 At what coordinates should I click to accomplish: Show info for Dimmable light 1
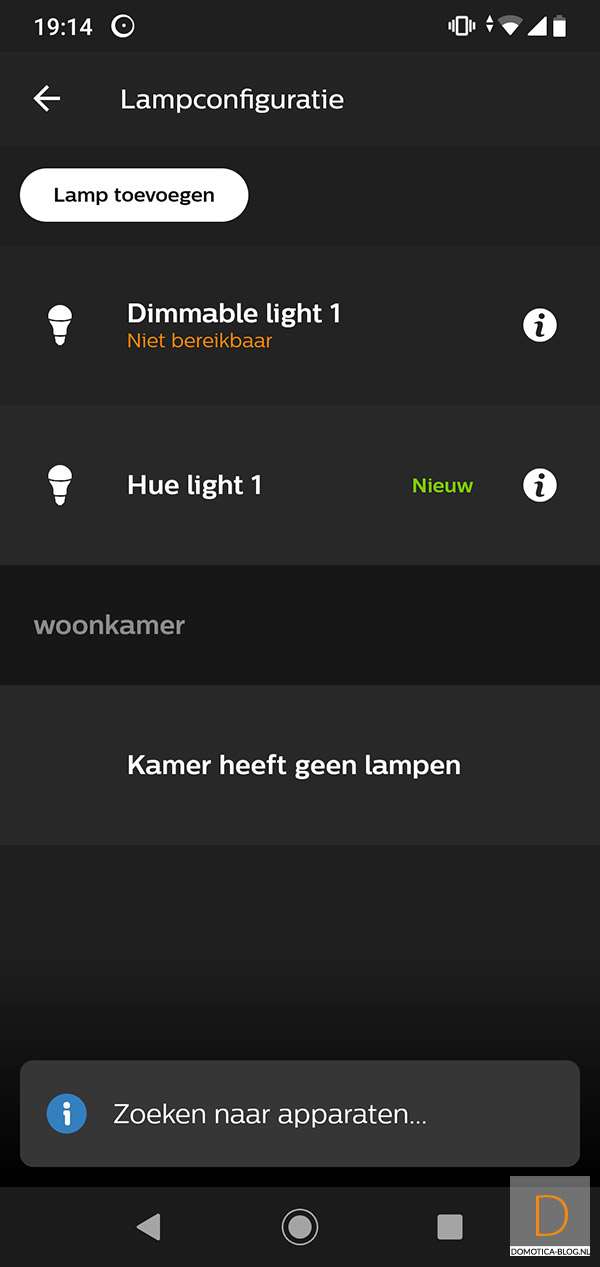[x=540, y=325]
